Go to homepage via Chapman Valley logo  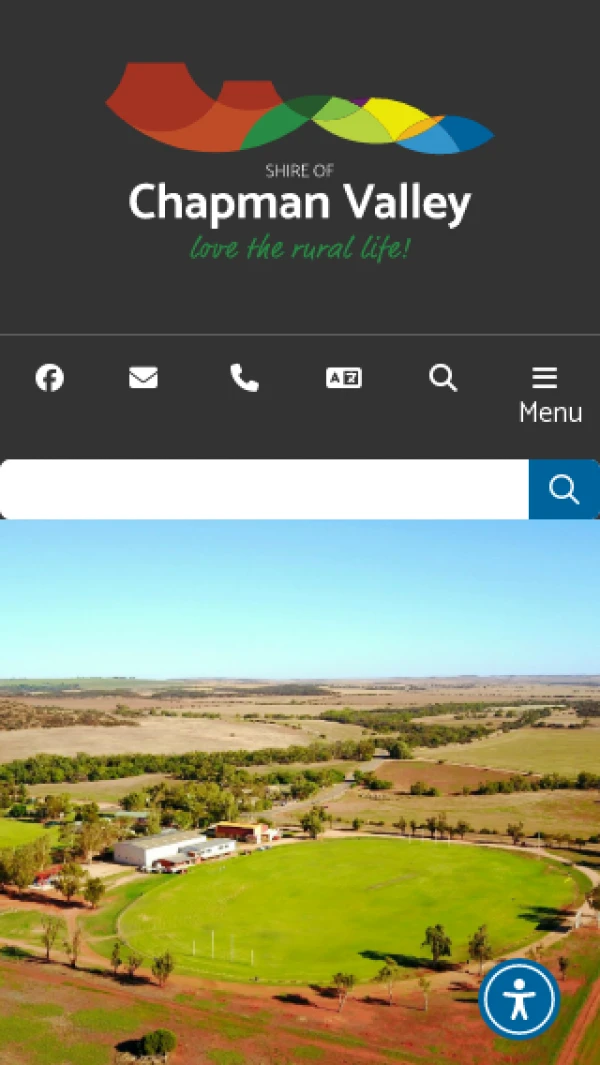pos(300,162)
